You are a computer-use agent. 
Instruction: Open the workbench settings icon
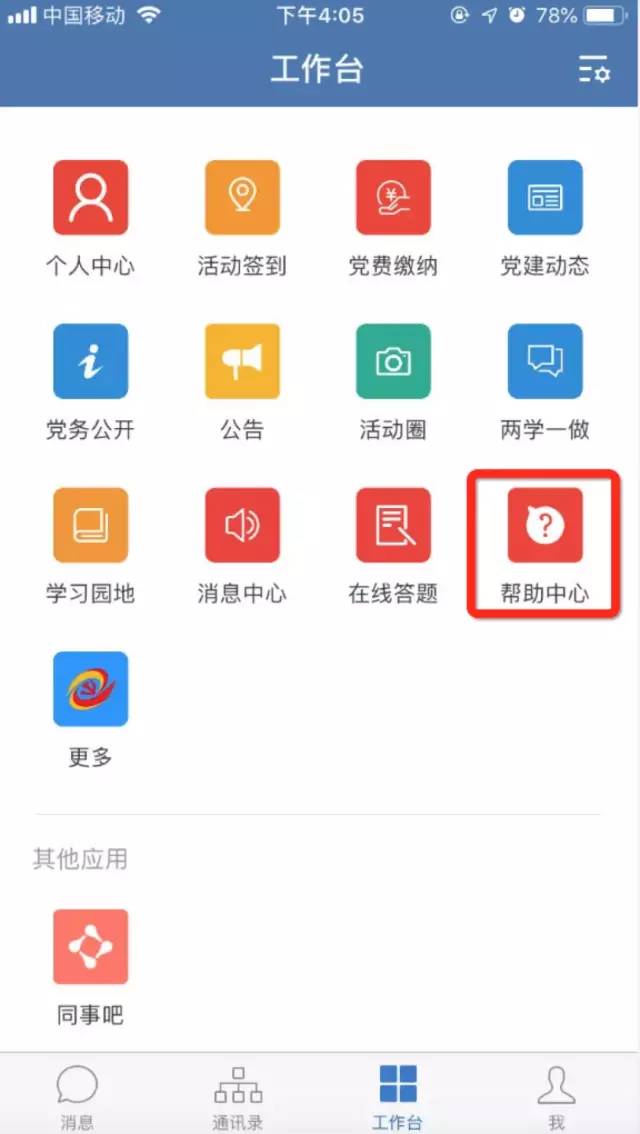tap(594, 71)
